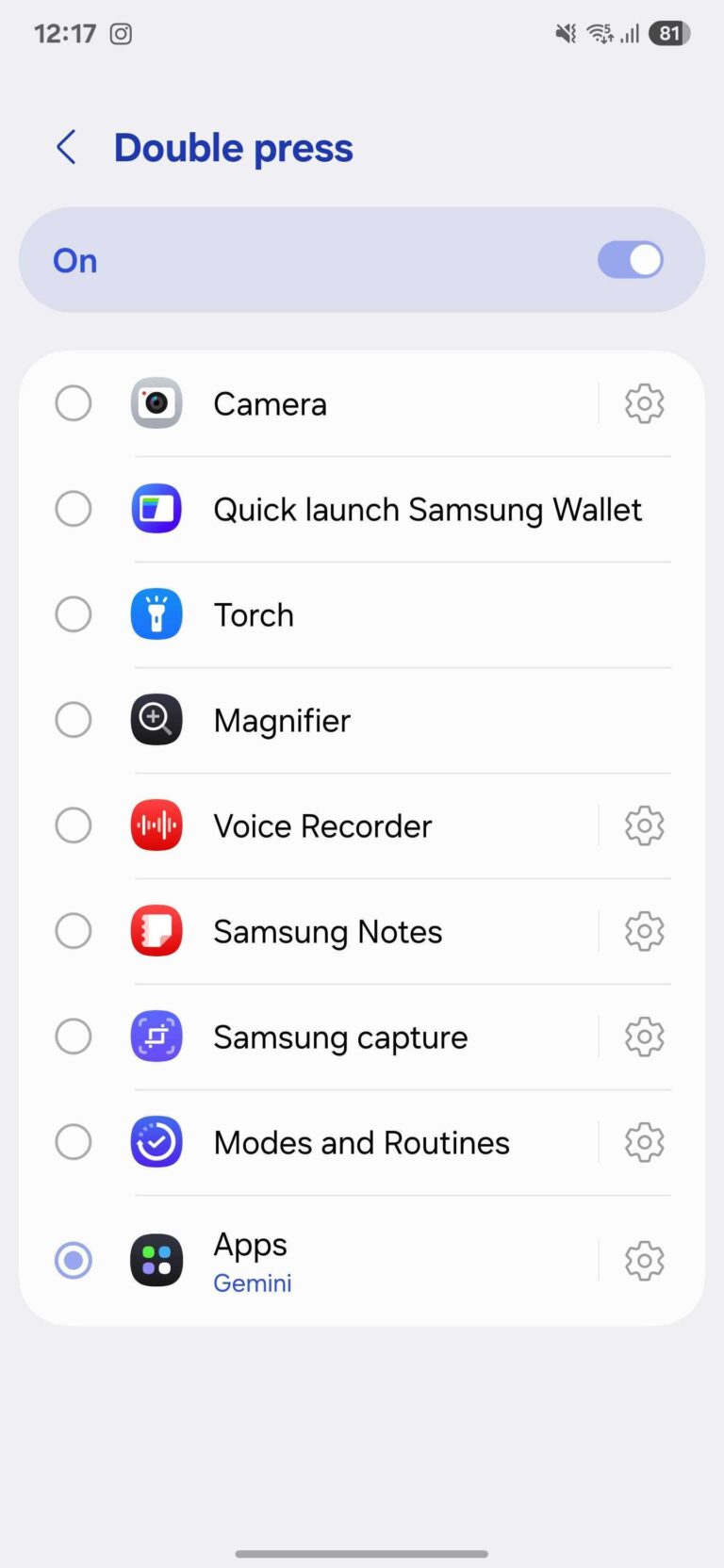Tap the Camera app icon
The image size is (724, 1568).
pyautogui.click(x=156, y=403)
